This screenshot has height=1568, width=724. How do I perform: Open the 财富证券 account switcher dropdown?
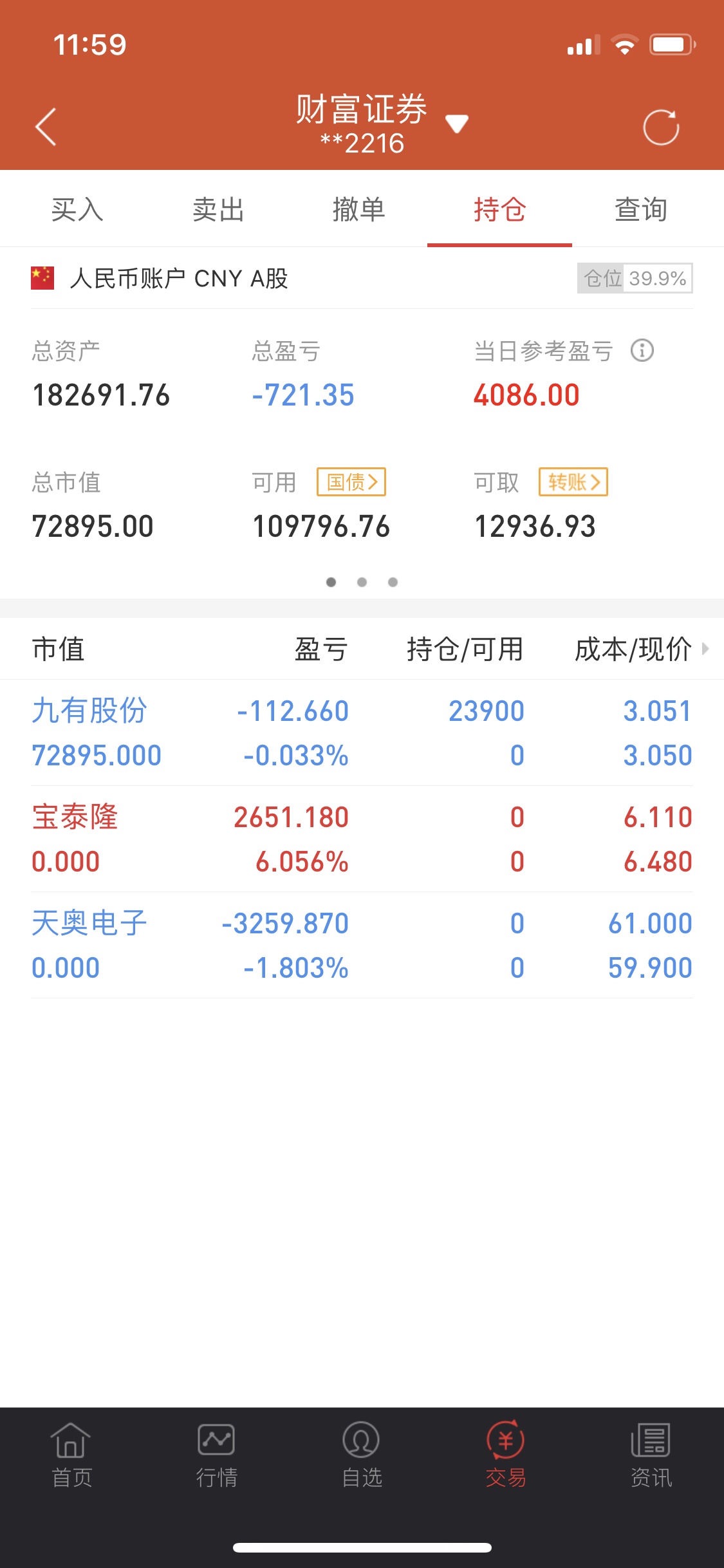point(456,123)
